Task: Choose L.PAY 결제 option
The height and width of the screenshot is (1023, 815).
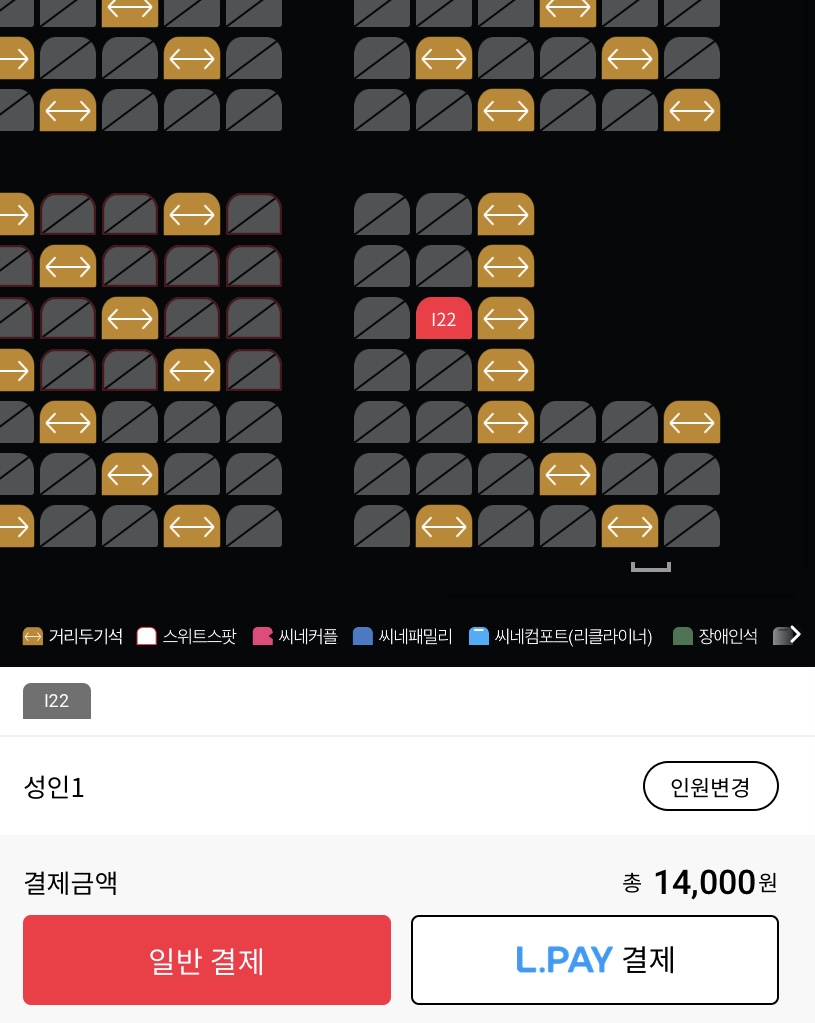Action: tap(594, 960)
